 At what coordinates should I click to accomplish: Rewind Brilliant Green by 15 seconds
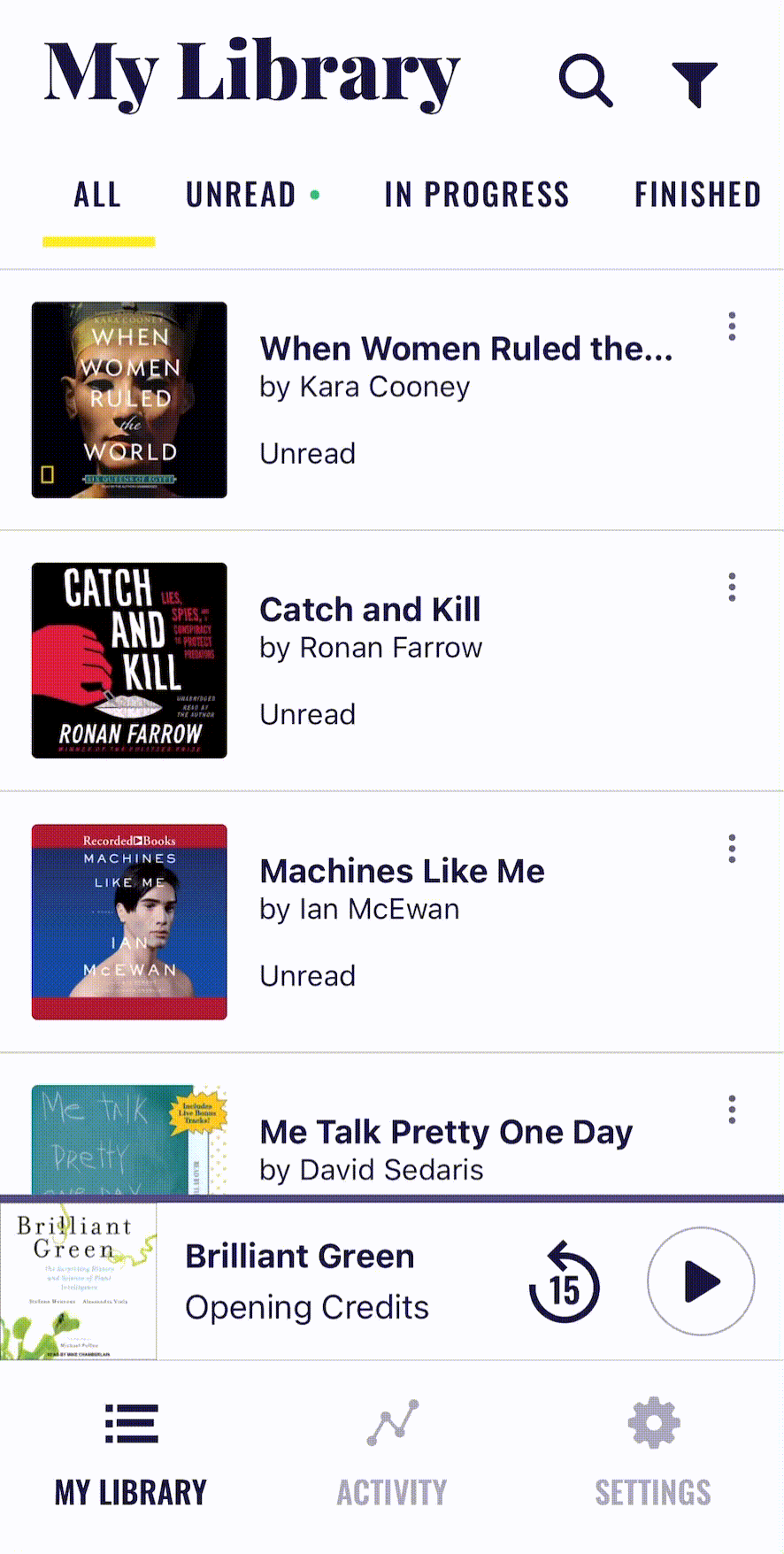pos(564,1282)
